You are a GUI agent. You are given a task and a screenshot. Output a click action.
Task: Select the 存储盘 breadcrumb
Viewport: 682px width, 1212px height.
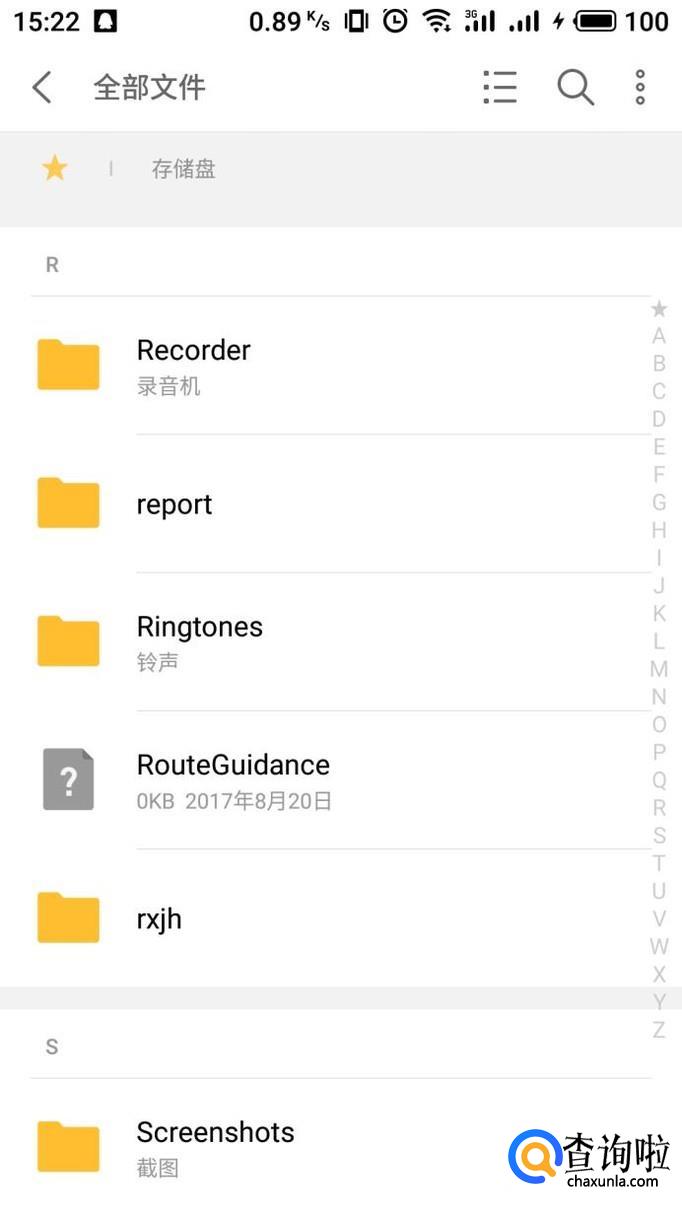(183, 169)
